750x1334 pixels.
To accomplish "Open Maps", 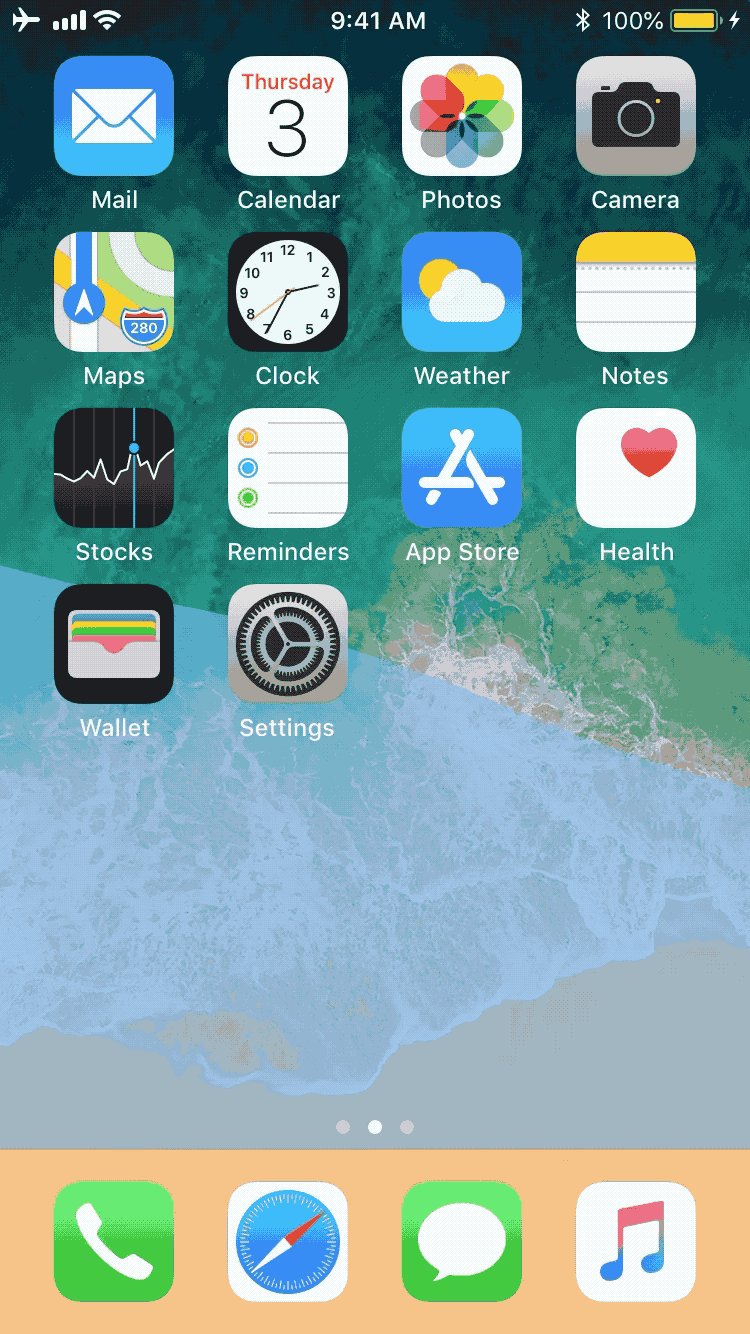I will click(114, 292).
